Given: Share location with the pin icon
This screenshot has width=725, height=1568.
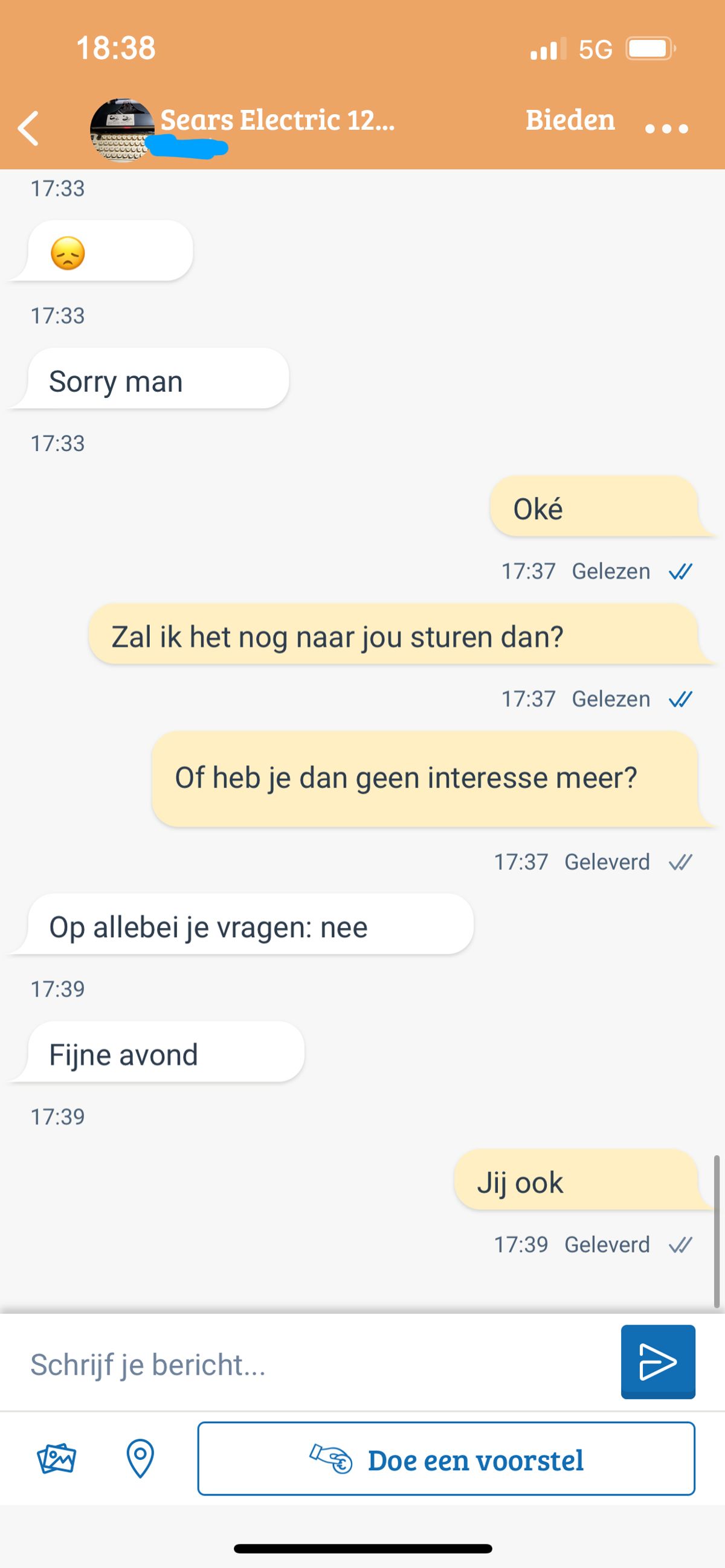Looking at the screenshot, I should (140, 1459).
